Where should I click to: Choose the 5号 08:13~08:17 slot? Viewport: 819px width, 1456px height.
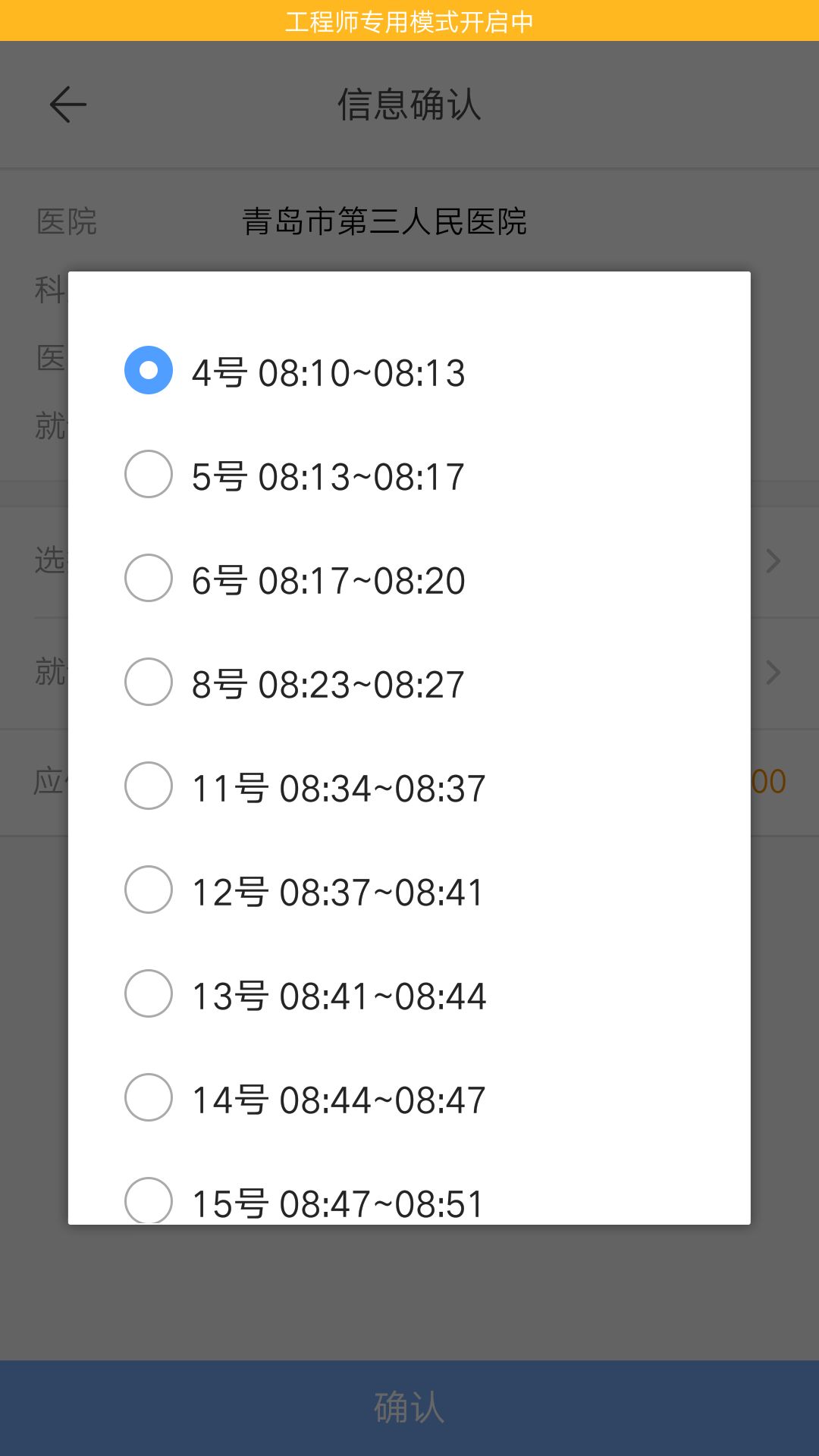click(x=409, y=475)
